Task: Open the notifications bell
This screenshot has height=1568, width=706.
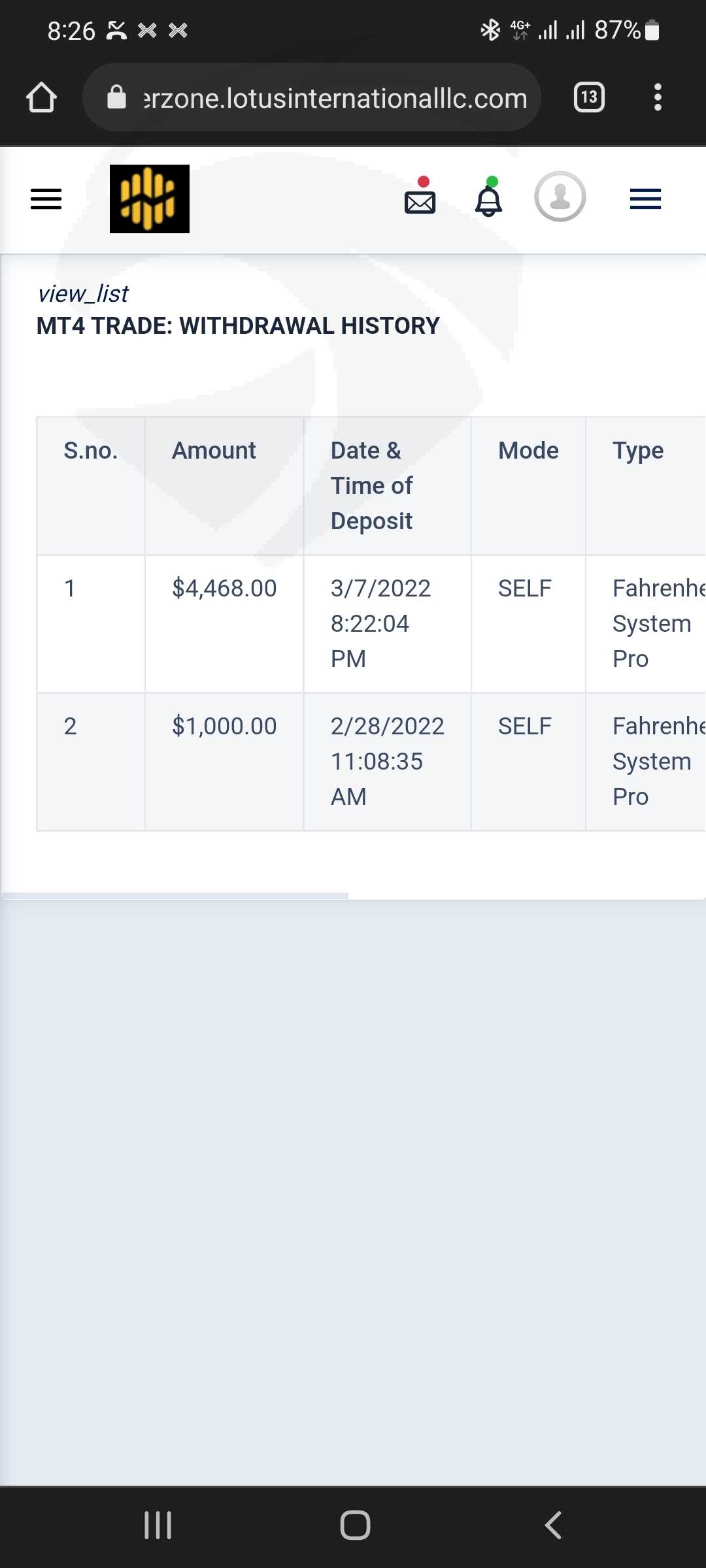Action: coord(488,197)
